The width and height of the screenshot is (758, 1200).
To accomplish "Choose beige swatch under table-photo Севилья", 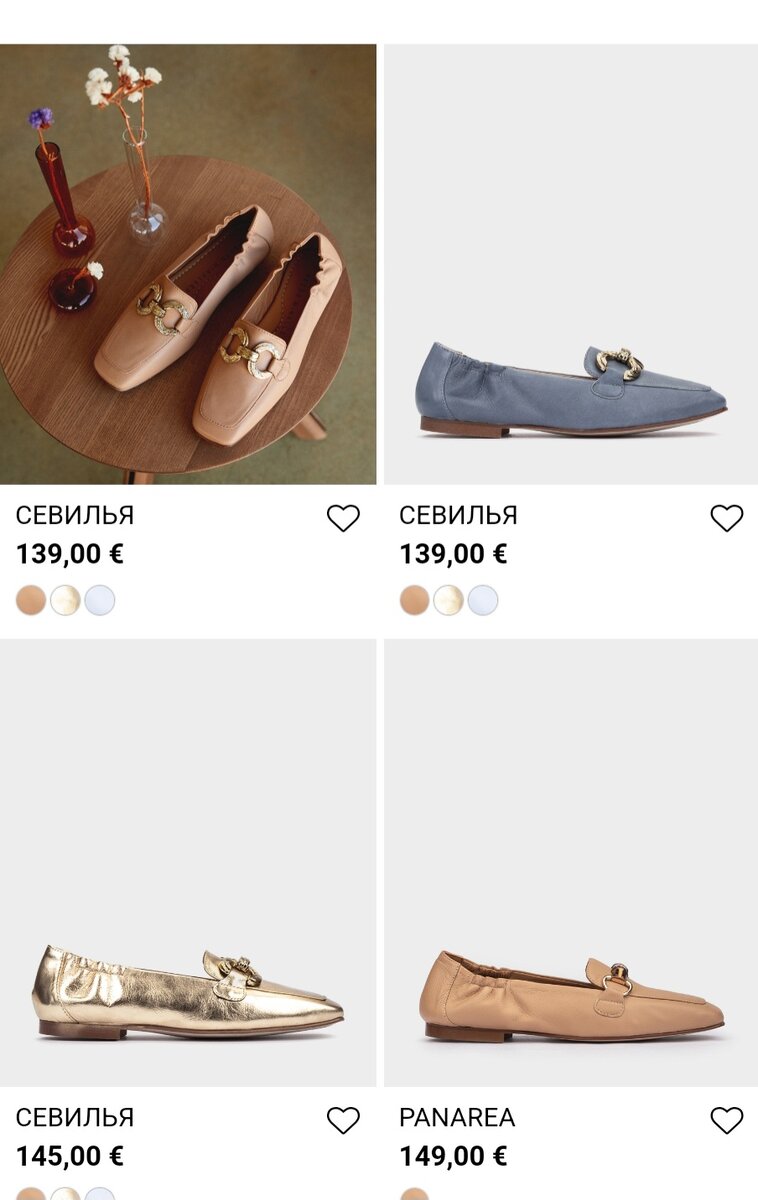I will 31,600.
